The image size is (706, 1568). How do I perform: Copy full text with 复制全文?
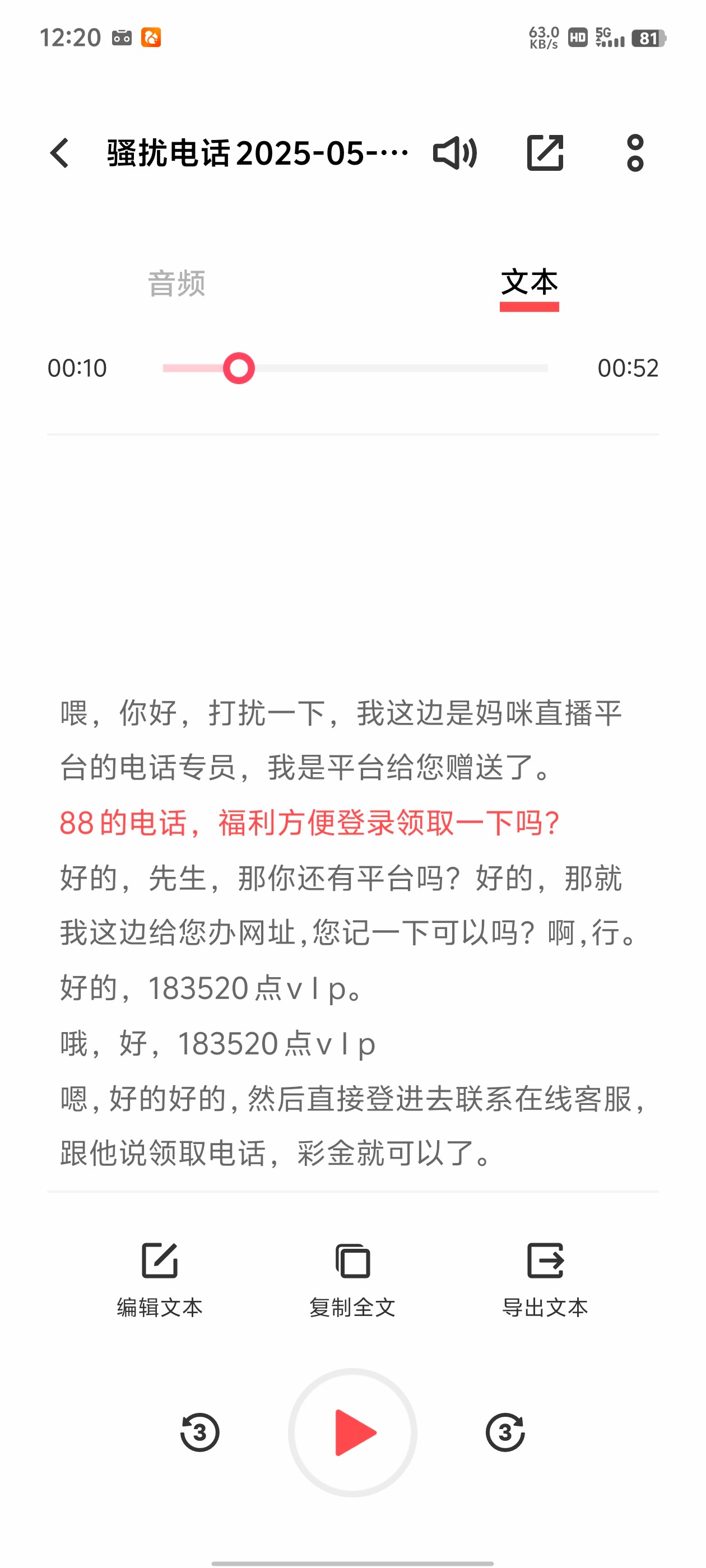pos(352,1280)
